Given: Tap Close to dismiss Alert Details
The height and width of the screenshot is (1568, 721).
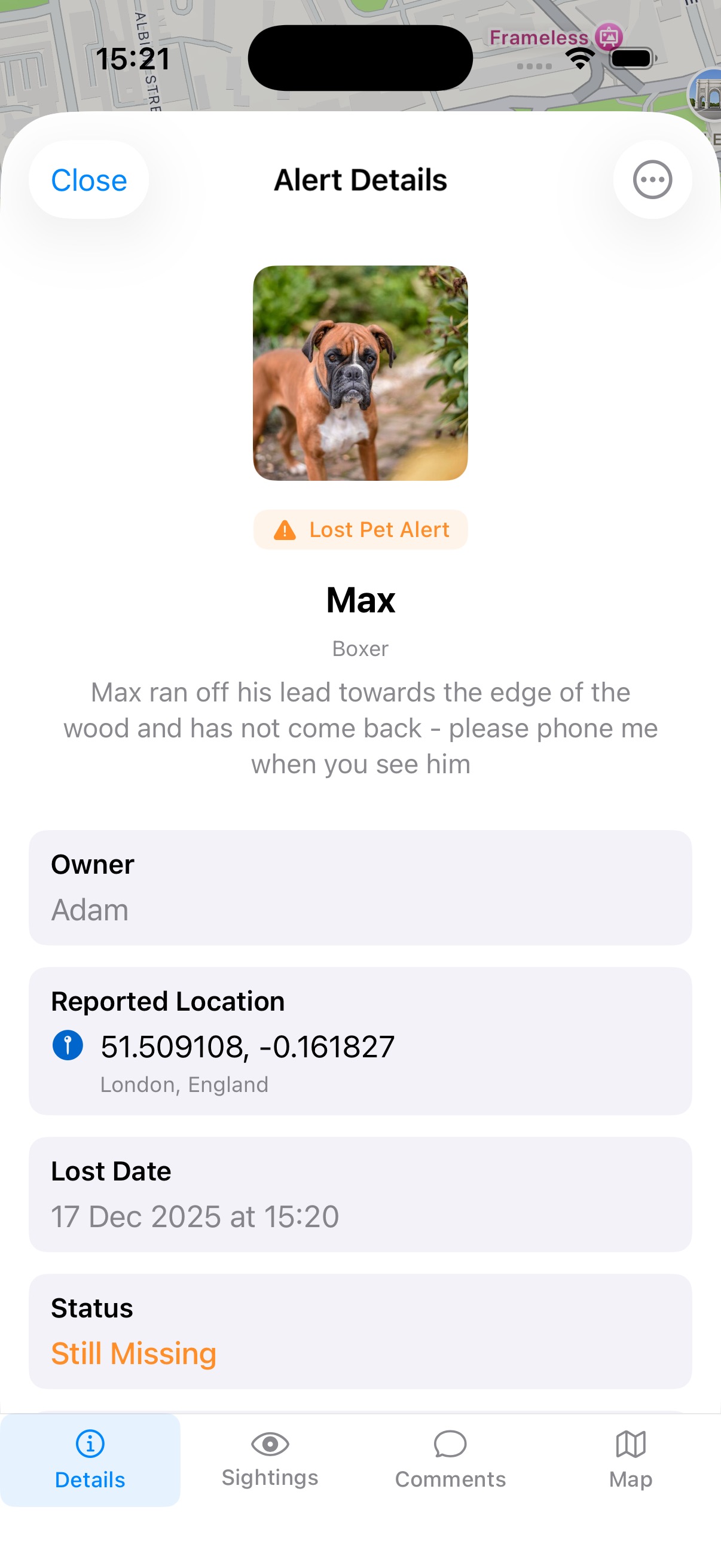Looking at the screenshot, I should click(88, 179).
